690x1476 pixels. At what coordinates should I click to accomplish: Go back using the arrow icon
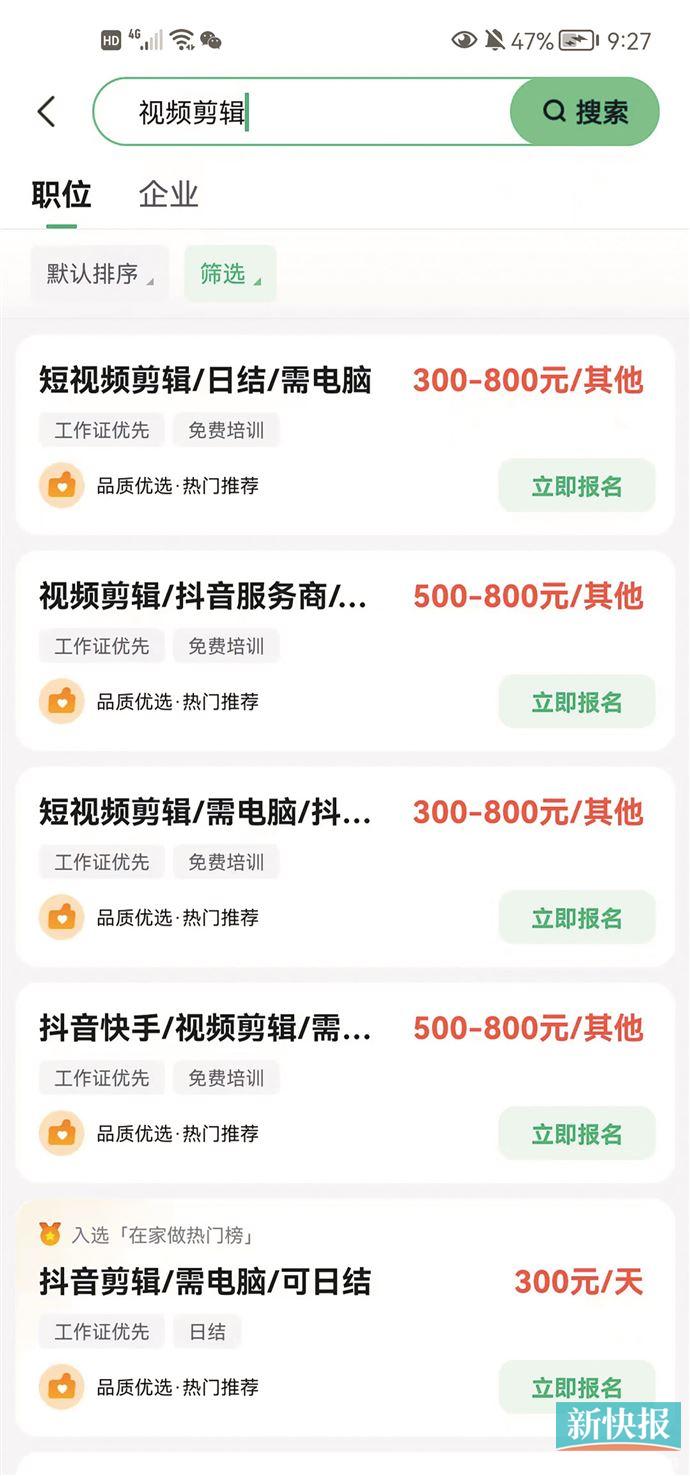pyautogui.click(x=46, y=111)
